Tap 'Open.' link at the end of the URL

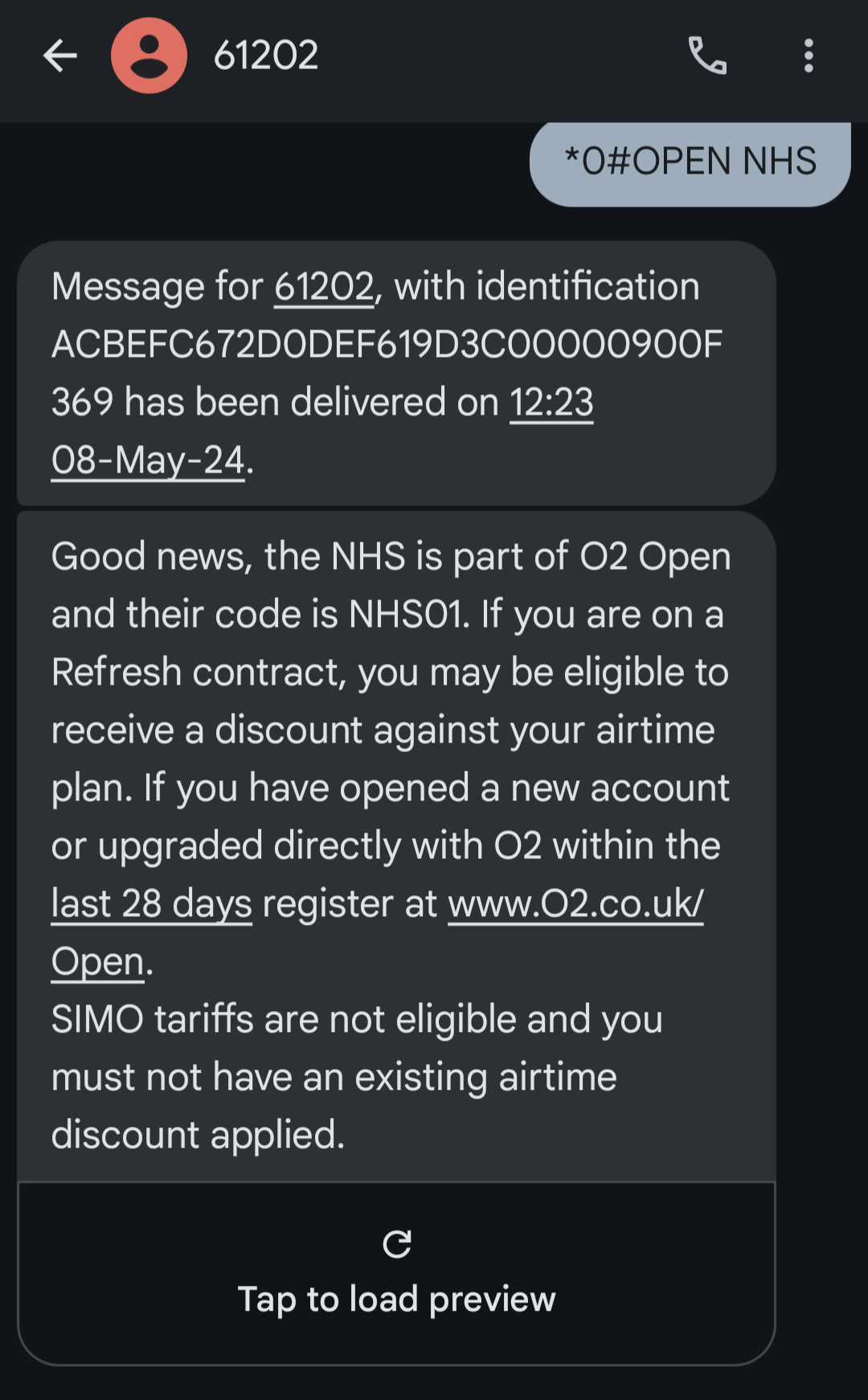tap(96, 960)
